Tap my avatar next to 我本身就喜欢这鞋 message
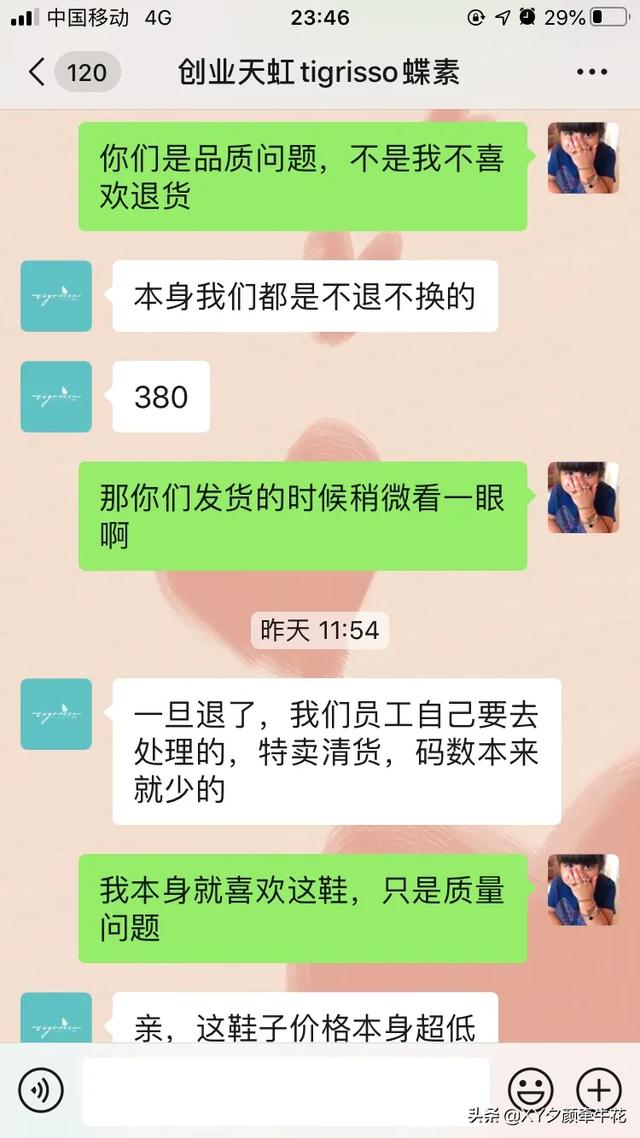This screenshot has width=640, height=1138. click(582, 890)
